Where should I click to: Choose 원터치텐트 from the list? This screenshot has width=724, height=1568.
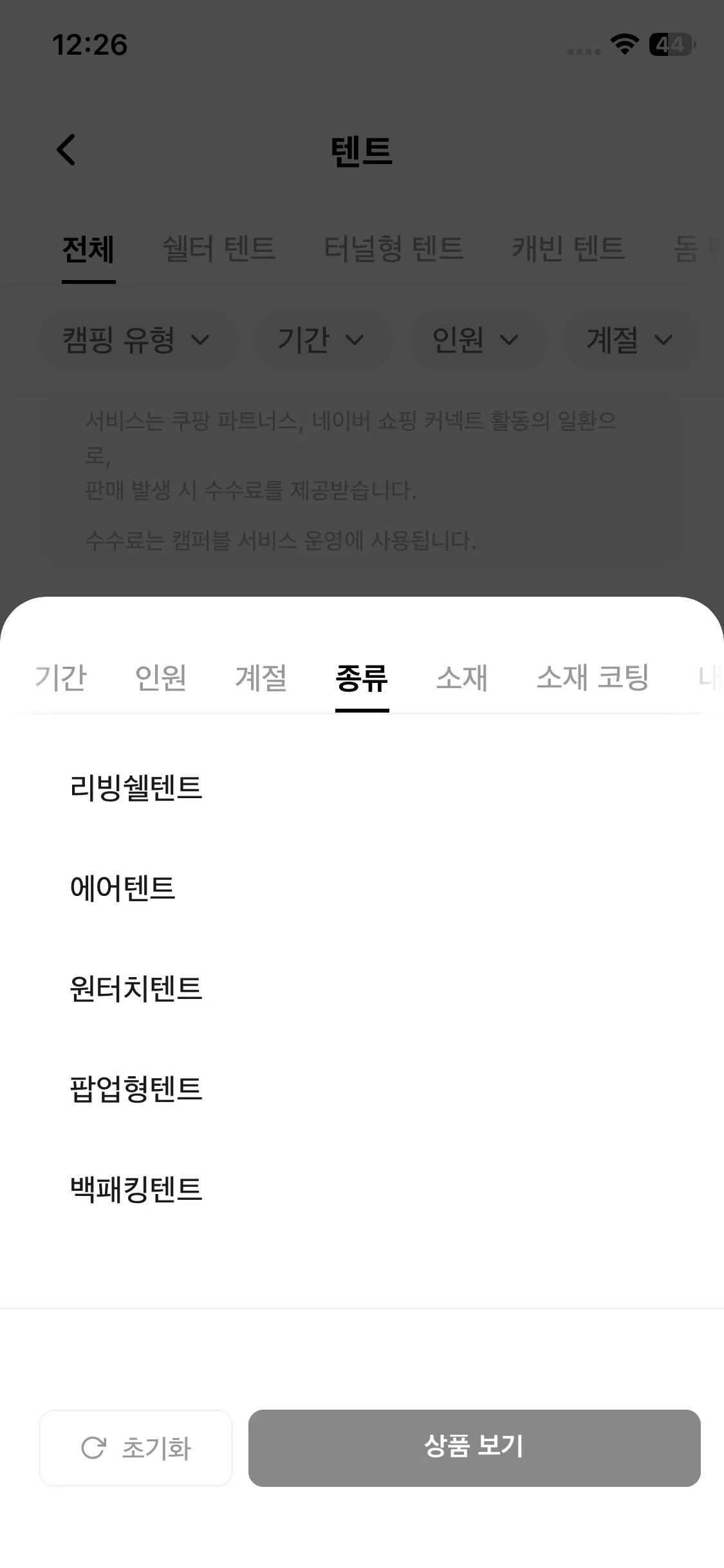coord(362,989)
